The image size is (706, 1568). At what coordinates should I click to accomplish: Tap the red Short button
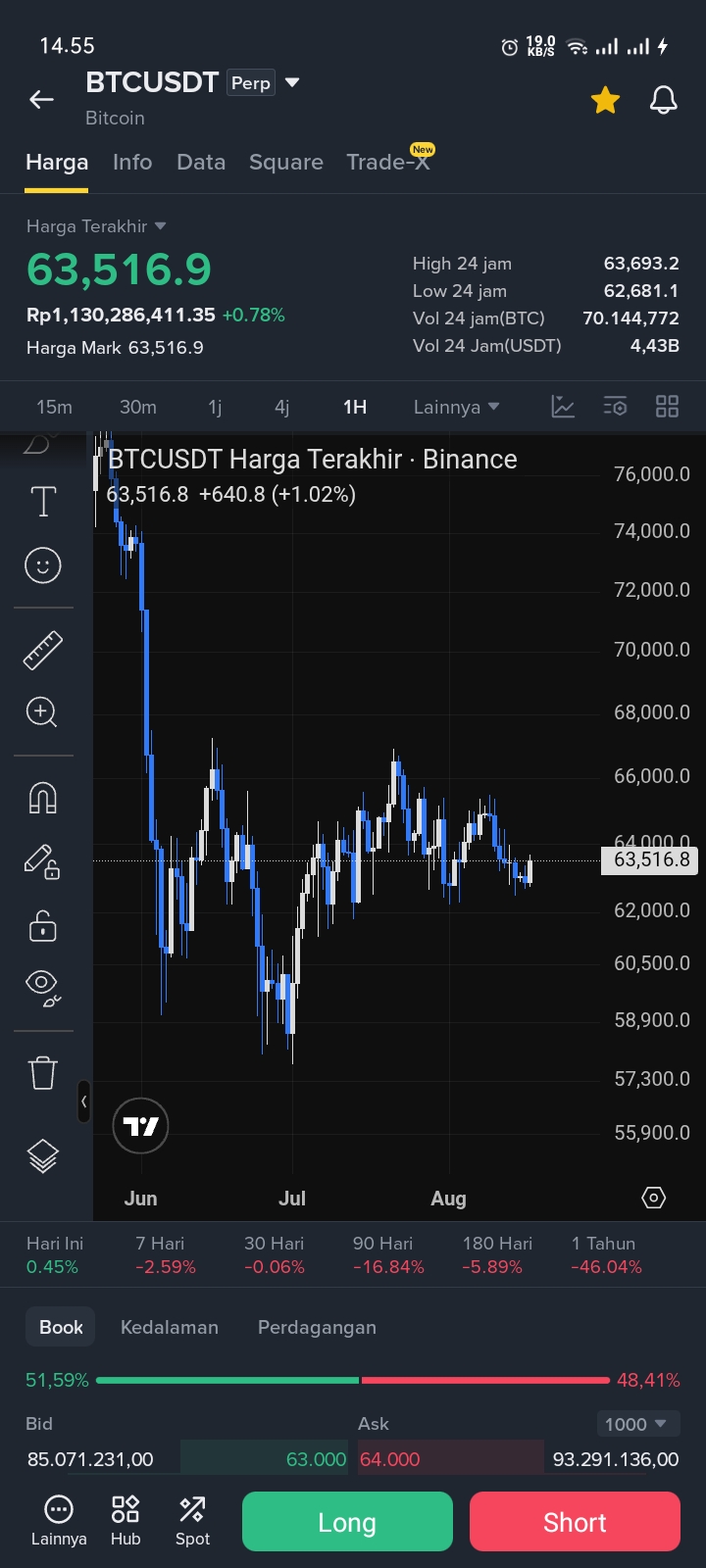point(575,1522)
